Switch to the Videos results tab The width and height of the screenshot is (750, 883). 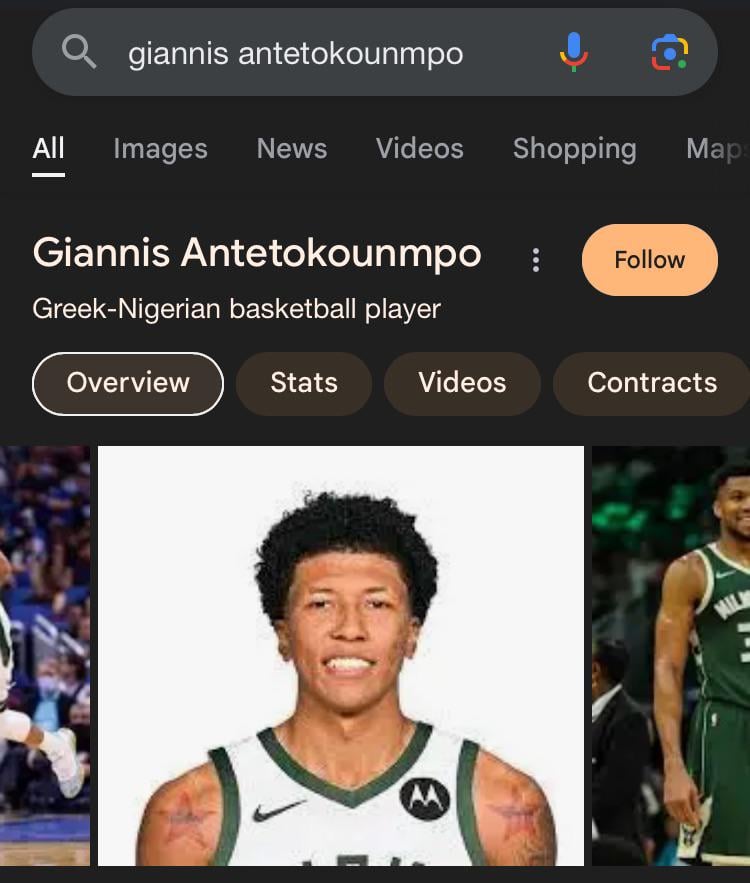point(419,149)
